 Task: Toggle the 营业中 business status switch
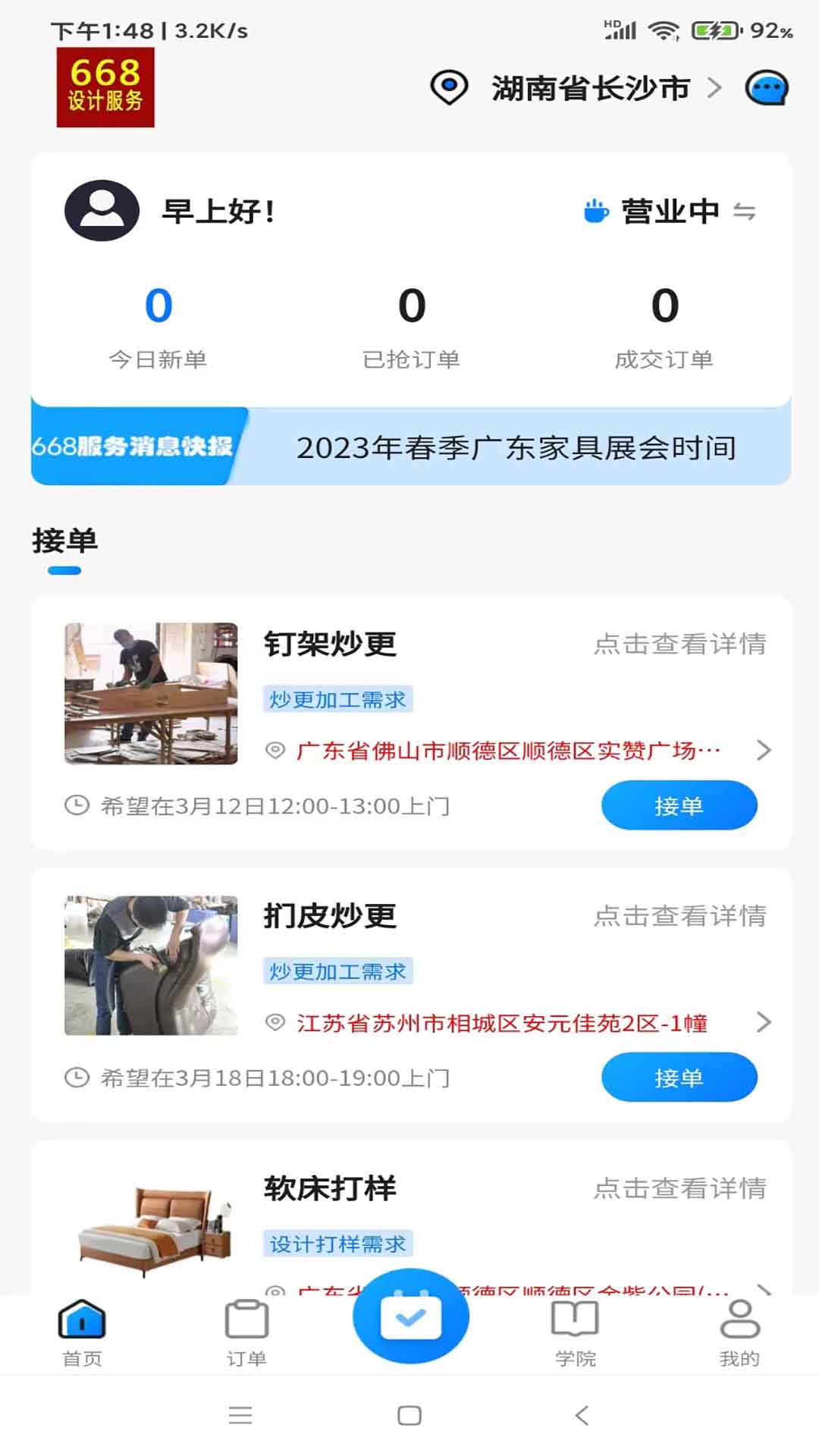pos(745,212)
